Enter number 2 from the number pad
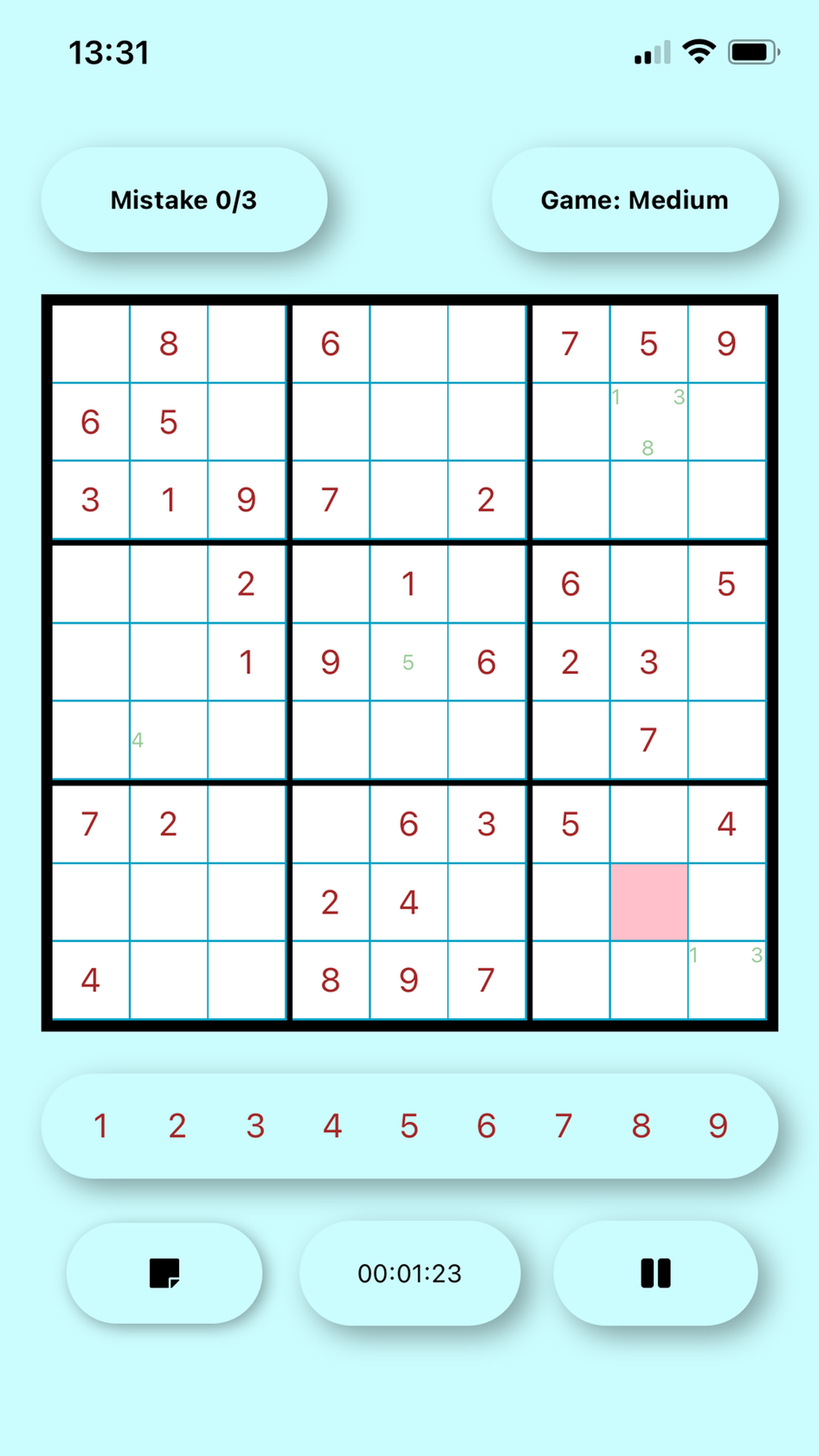Image resolution: width=819 pixels, height=1456 pixels. 177,1126
